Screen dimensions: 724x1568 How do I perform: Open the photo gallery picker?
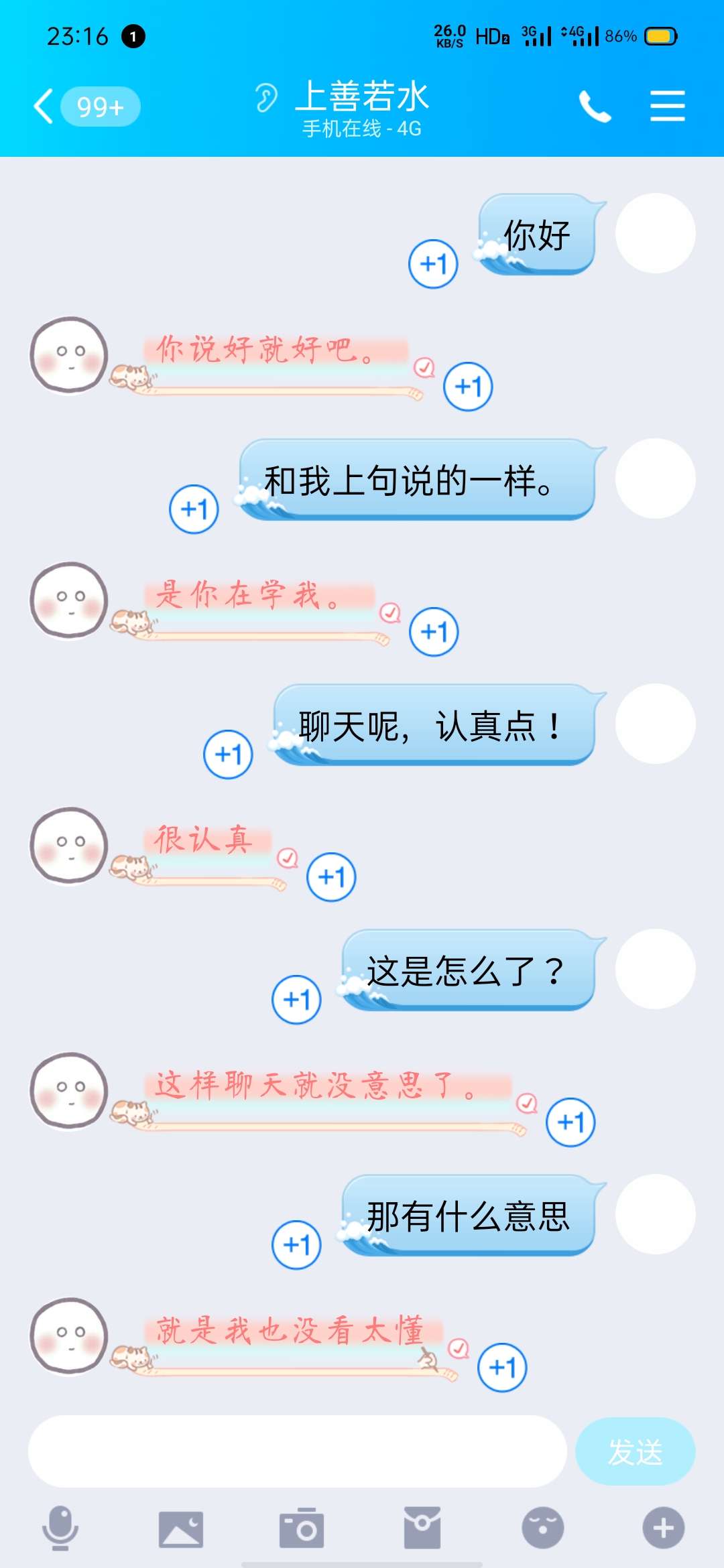(x=181, y=1528)
